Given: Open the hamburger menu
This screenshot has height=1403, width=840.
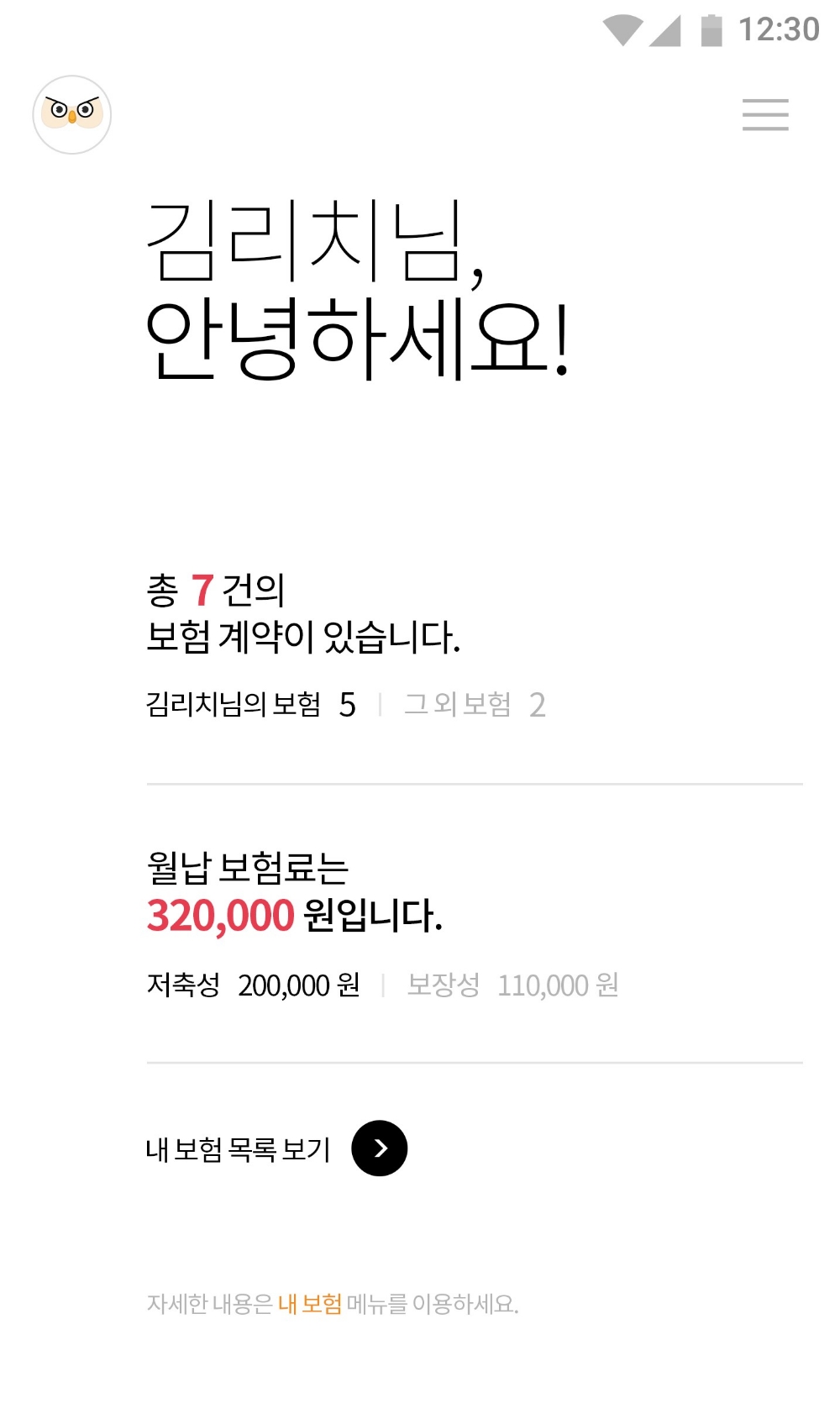Looking at the screenshot, I should (x=764, y=115).
